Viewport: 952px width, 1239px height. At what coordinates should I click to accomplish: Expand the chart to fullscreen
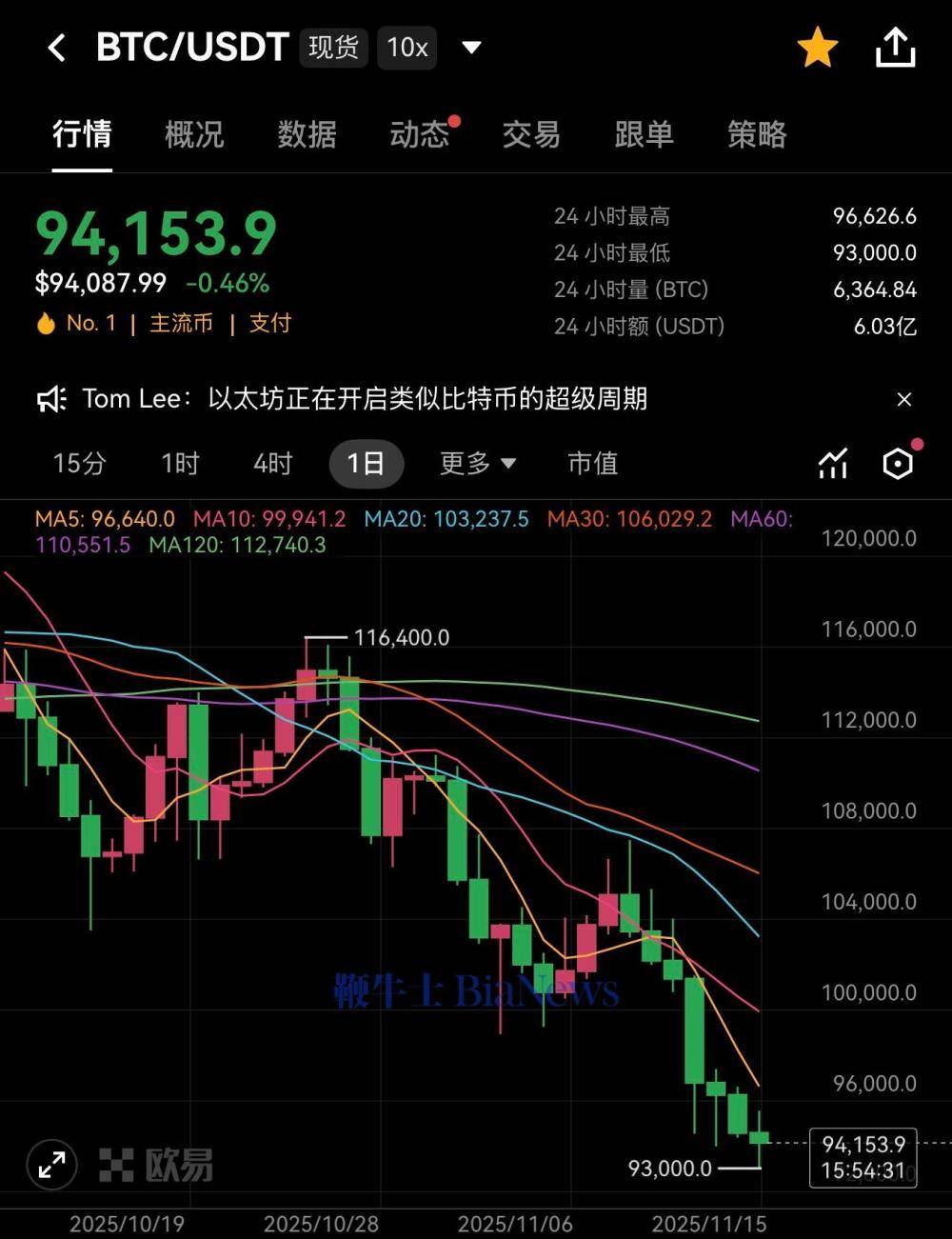(x=51, y=1164)
